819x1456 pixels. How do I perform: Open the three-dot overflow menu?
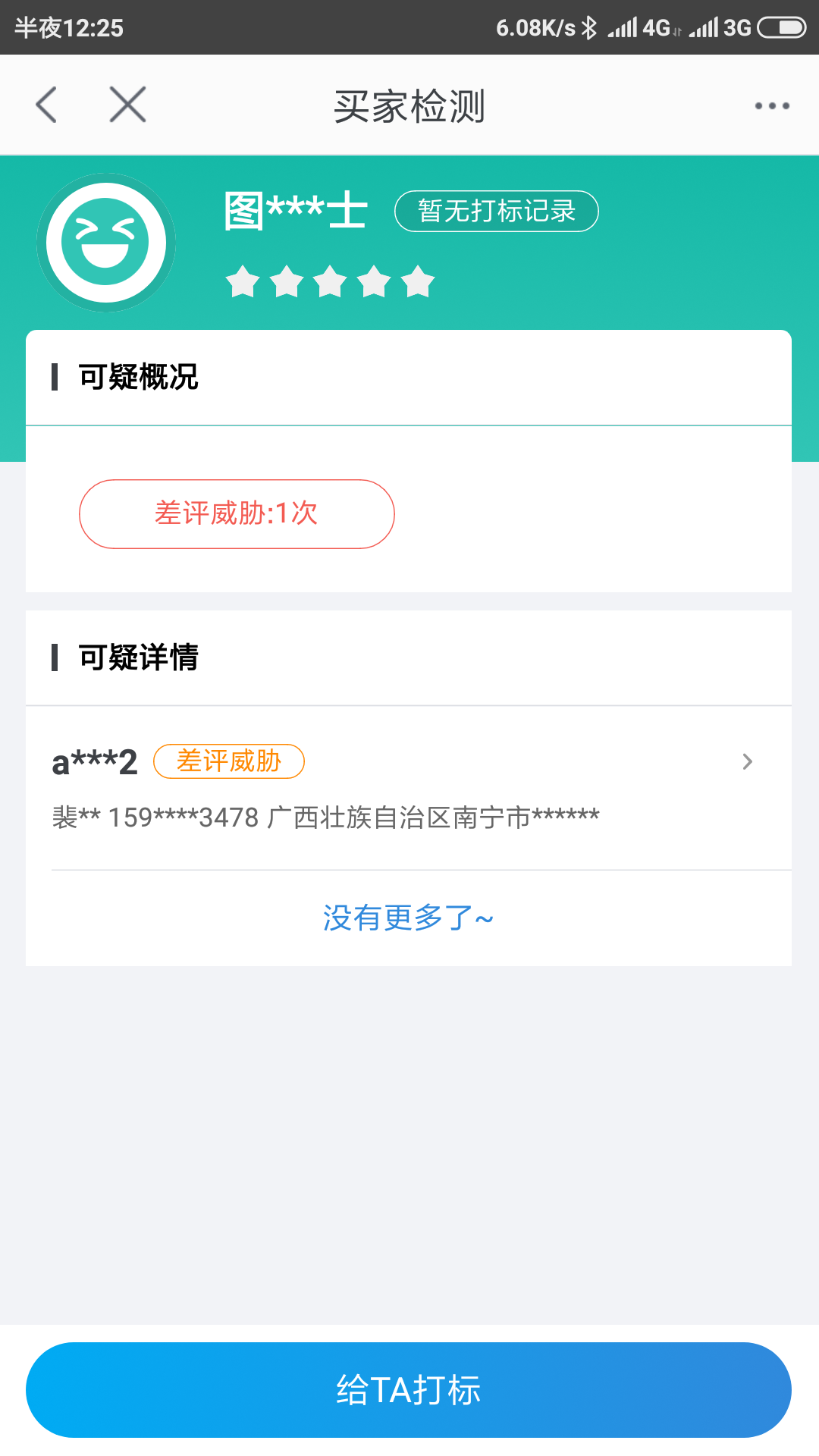(x=772, y=106)
